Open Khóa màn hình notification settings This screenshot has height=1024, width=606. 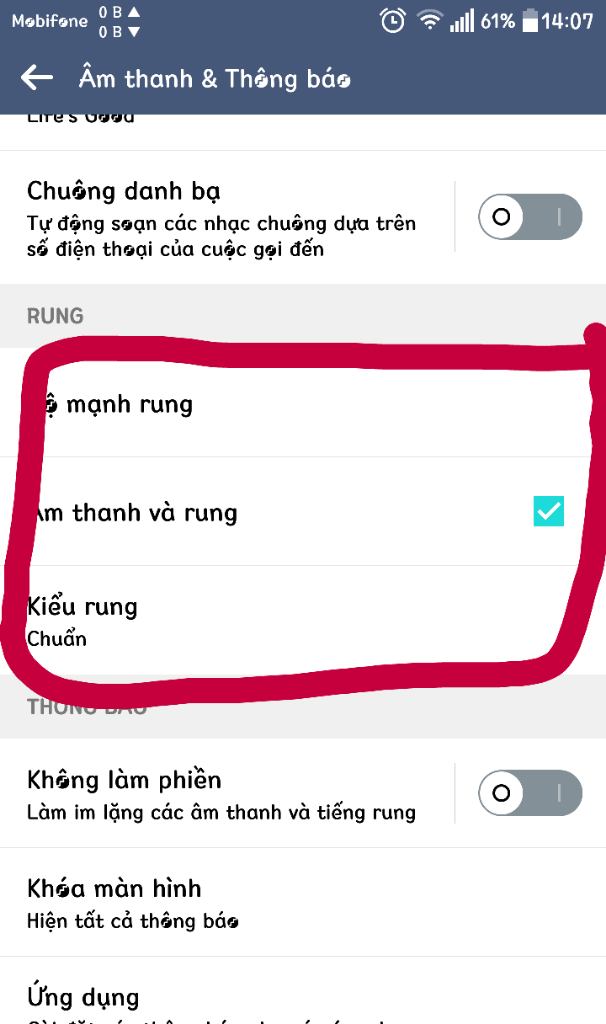pyautogui.click(x=250, y=902)
